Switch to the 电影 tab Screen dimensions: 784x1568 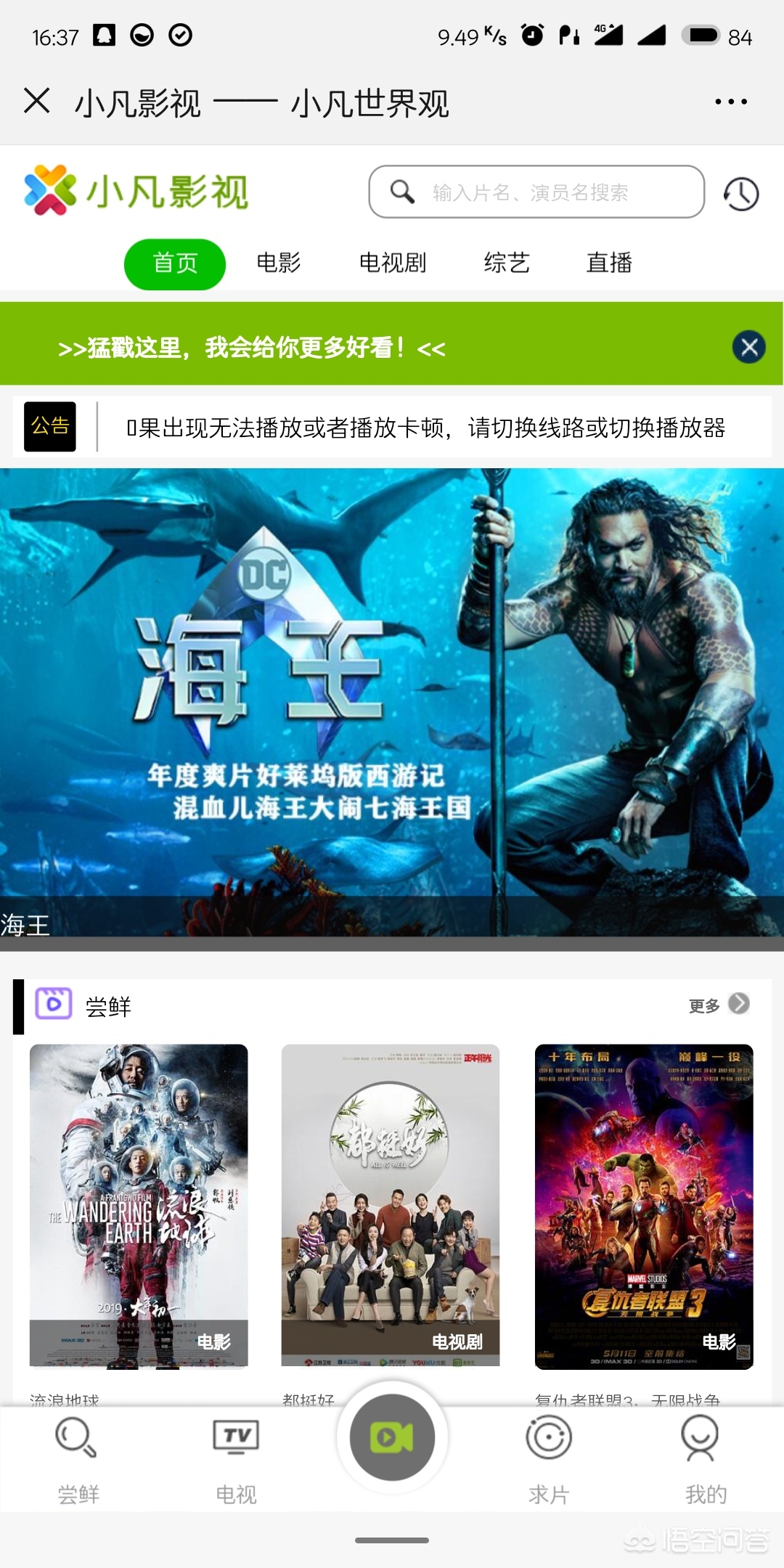pyautogui.click(x=279, y=263)
